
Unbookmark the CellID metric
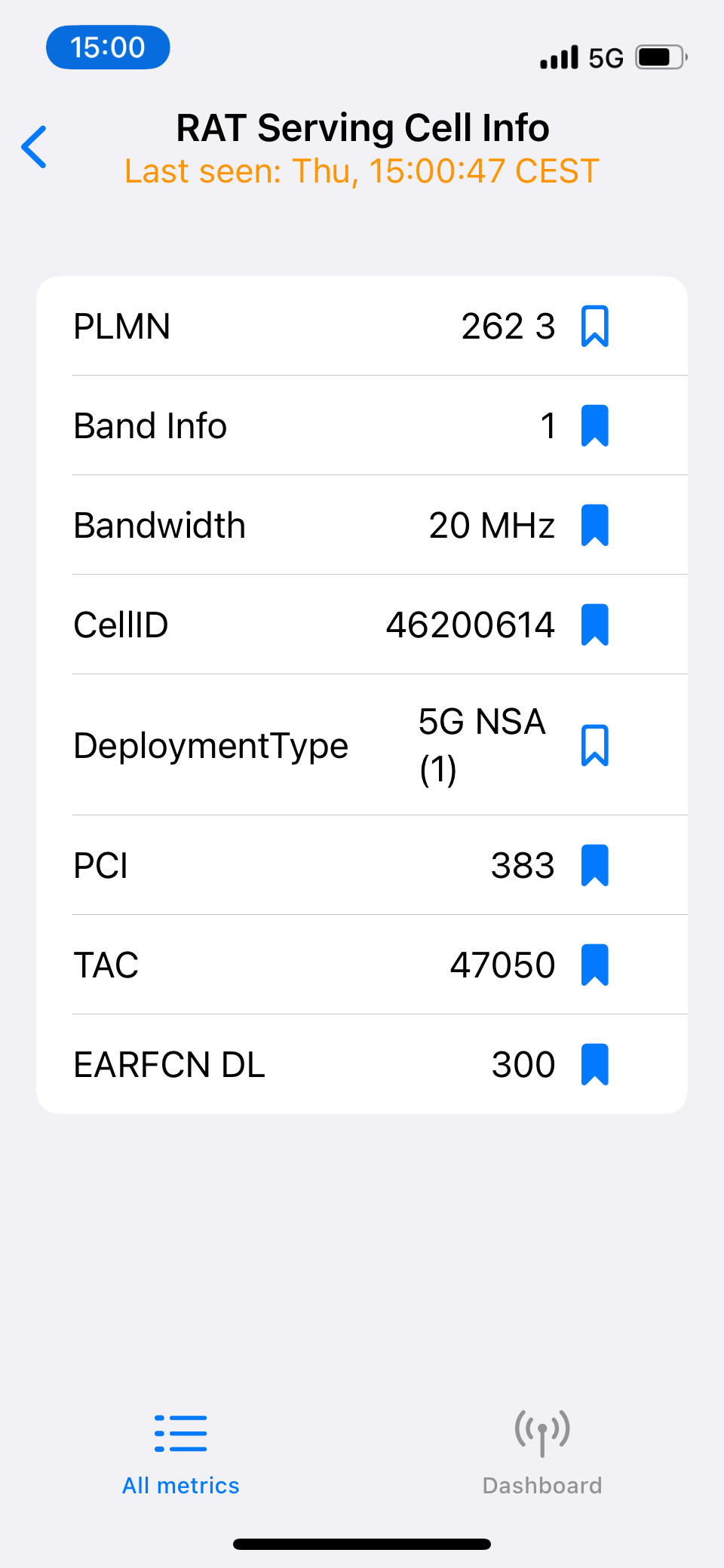click(x=595, y=625)
